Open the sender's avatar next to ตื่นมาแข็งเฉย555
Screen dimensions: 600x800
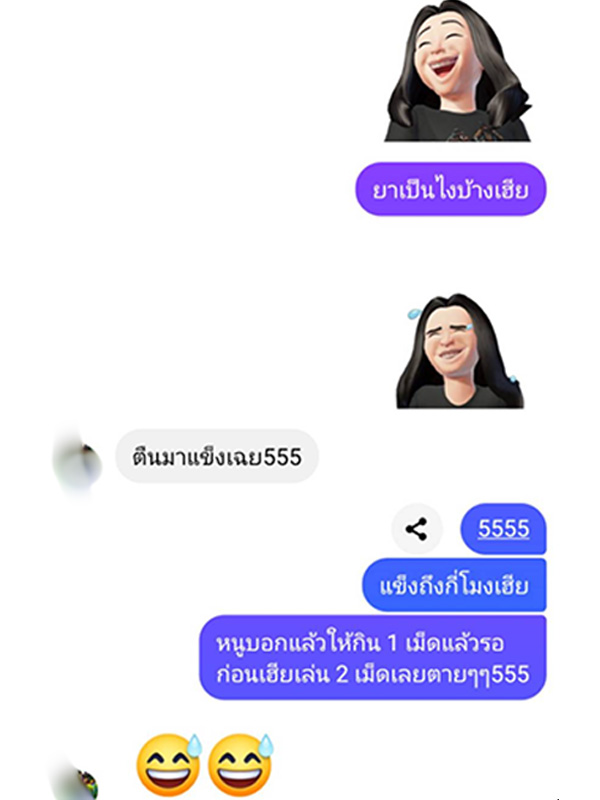pyautogui.click(x=80, y=460)
